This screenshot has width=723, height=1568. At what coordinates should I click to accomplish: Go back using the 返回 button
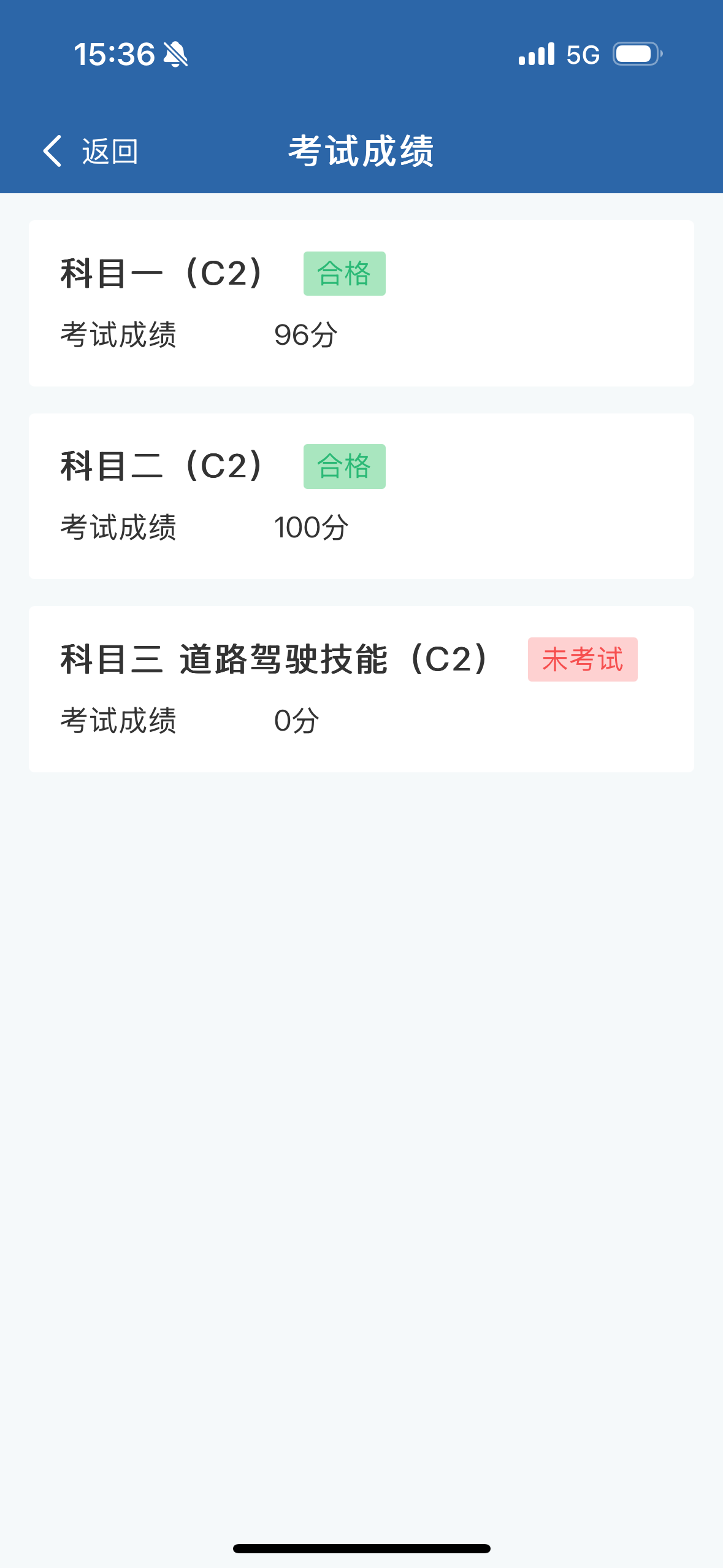(91, 151)
